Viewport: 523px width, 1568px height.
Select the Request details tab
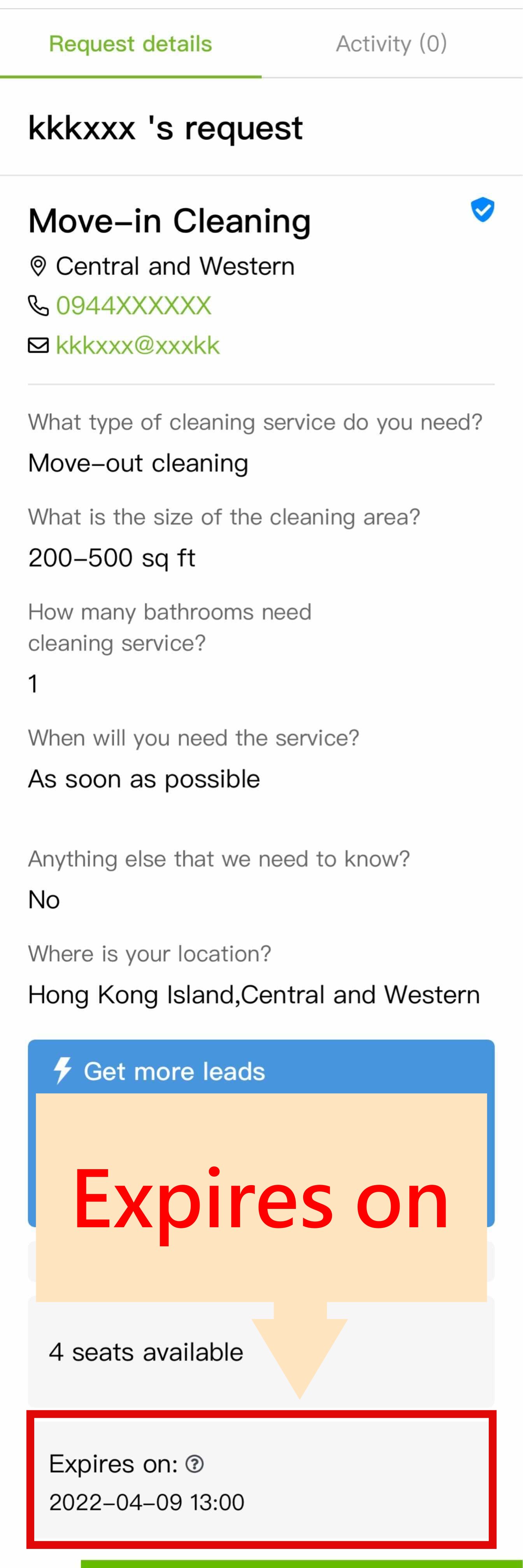(130, 44)
